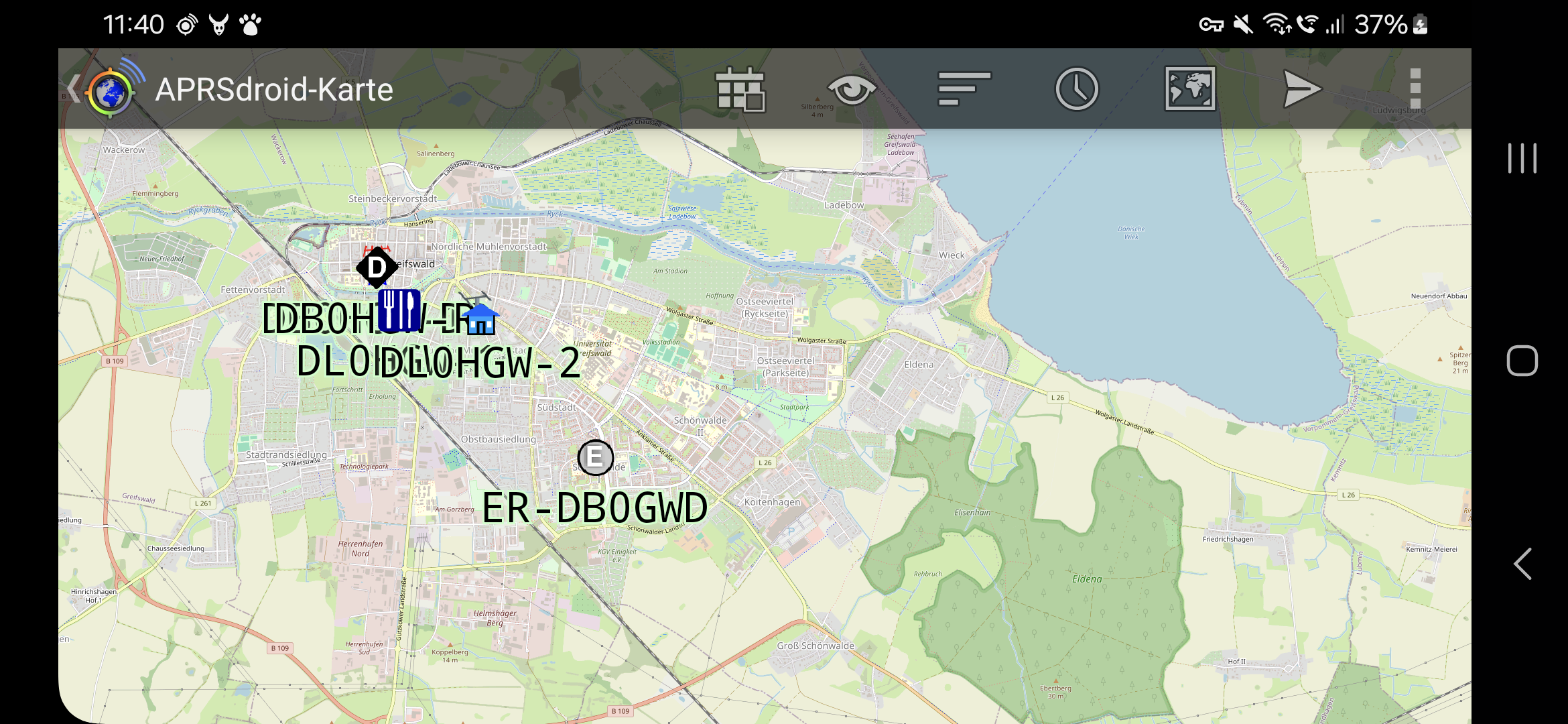Open the system recent apps button
Screen dimensions: 1568x724
click(x=1522, y=158)
